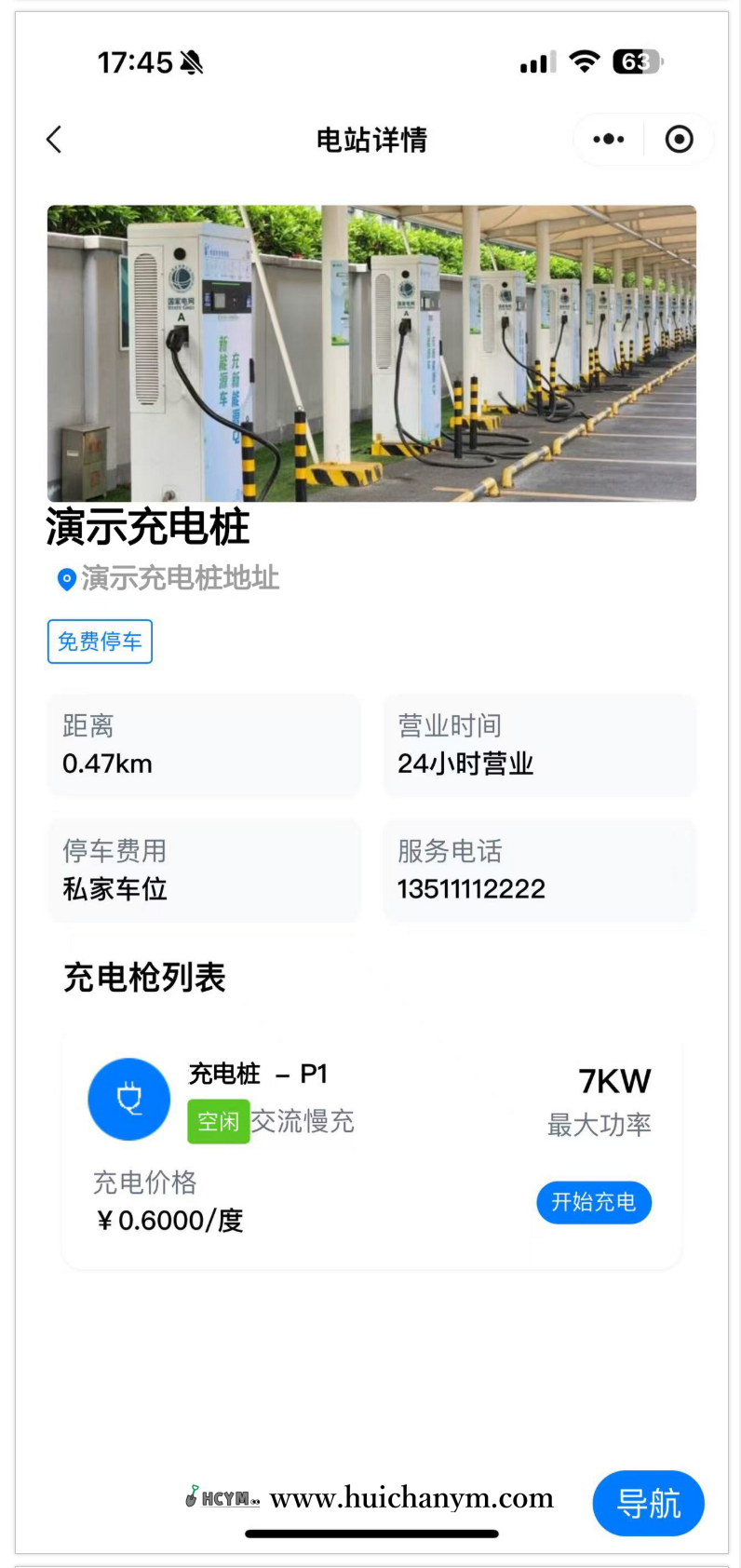Expand the 停车费用 parking fee card

coord(204,871)
